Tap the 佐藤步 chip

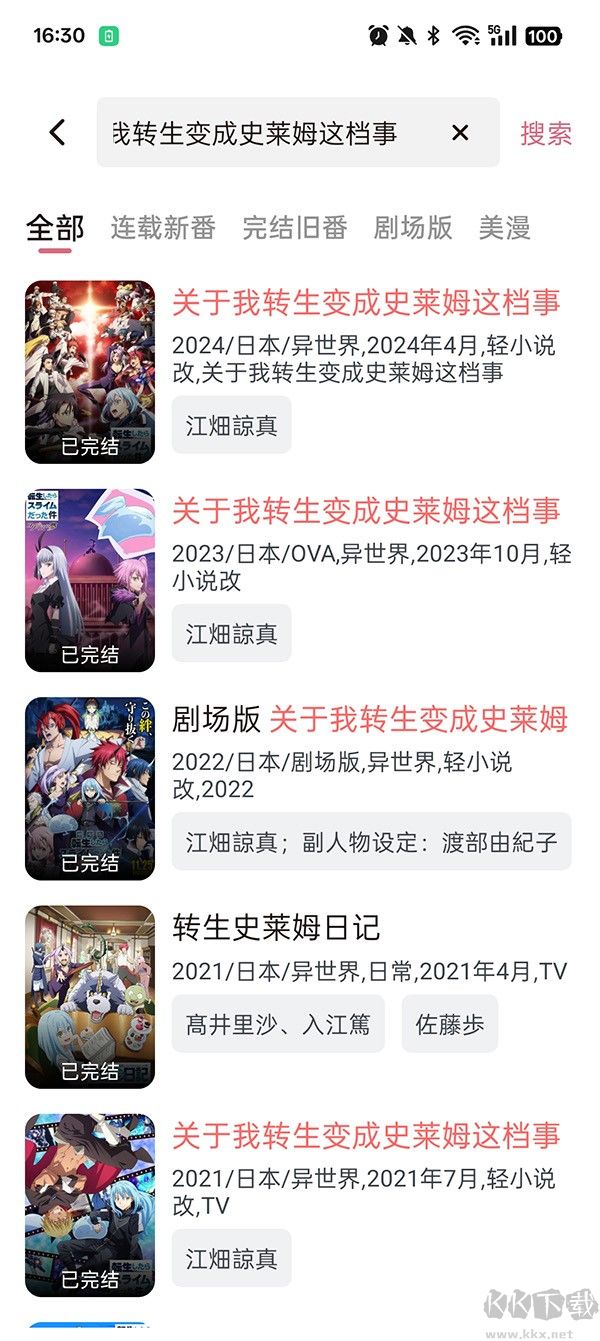pyautogui.click(x=450, y=1024)
